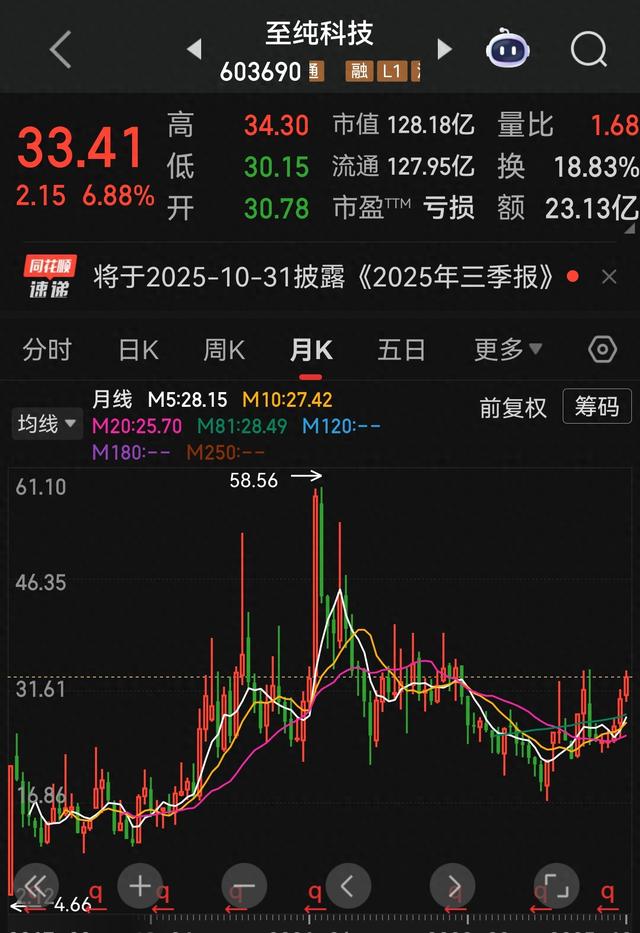640x933 pixels.
Task: Zoom in the chart with plus button
Action: coord(140,885)
